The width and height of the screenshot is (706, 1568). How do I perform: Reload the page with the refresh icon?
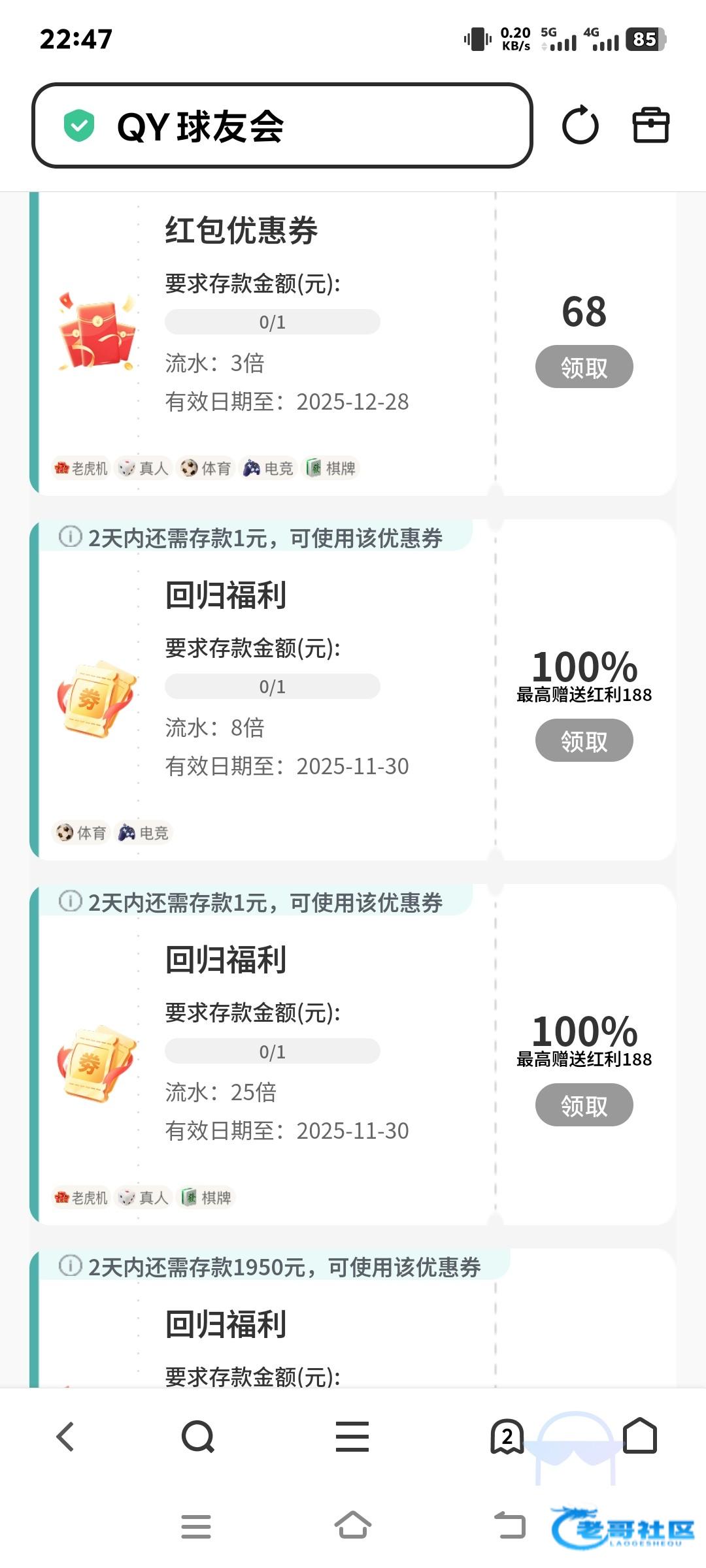[580, 125]
